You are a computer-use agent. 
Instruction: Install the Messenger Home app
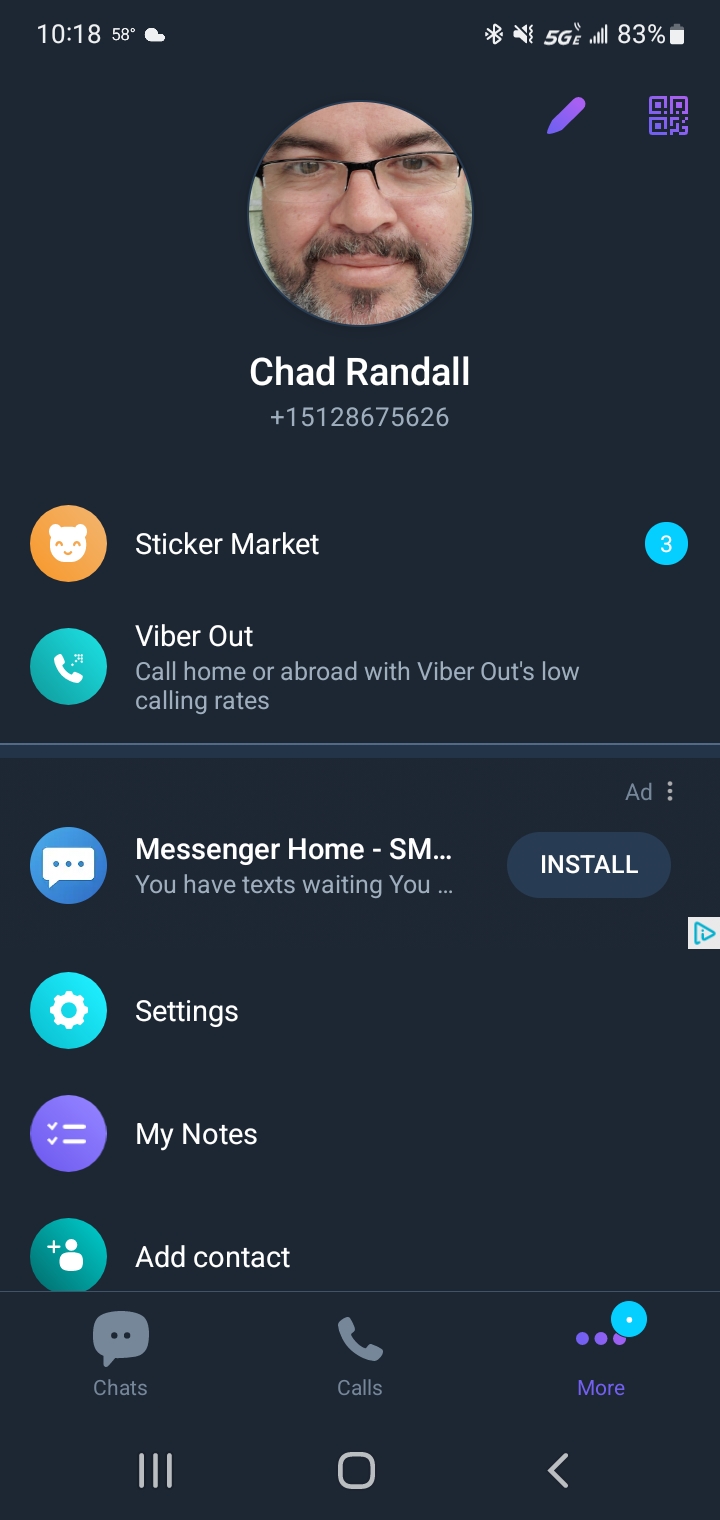tap(588, 865)
